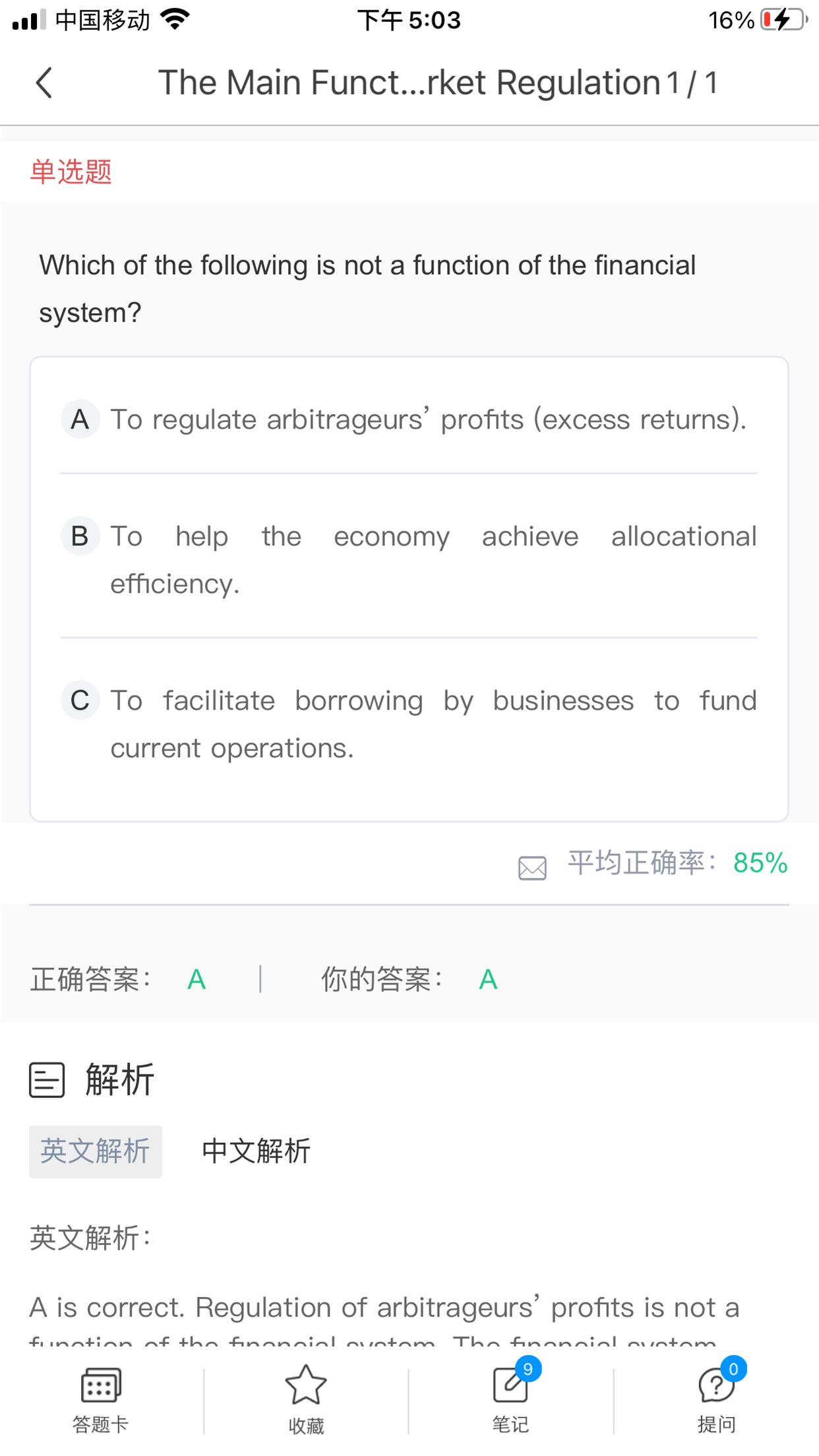The width and height of the screenshot is (819, 1456).
Task: Go back using the top-left arrow
Action: 44,83
